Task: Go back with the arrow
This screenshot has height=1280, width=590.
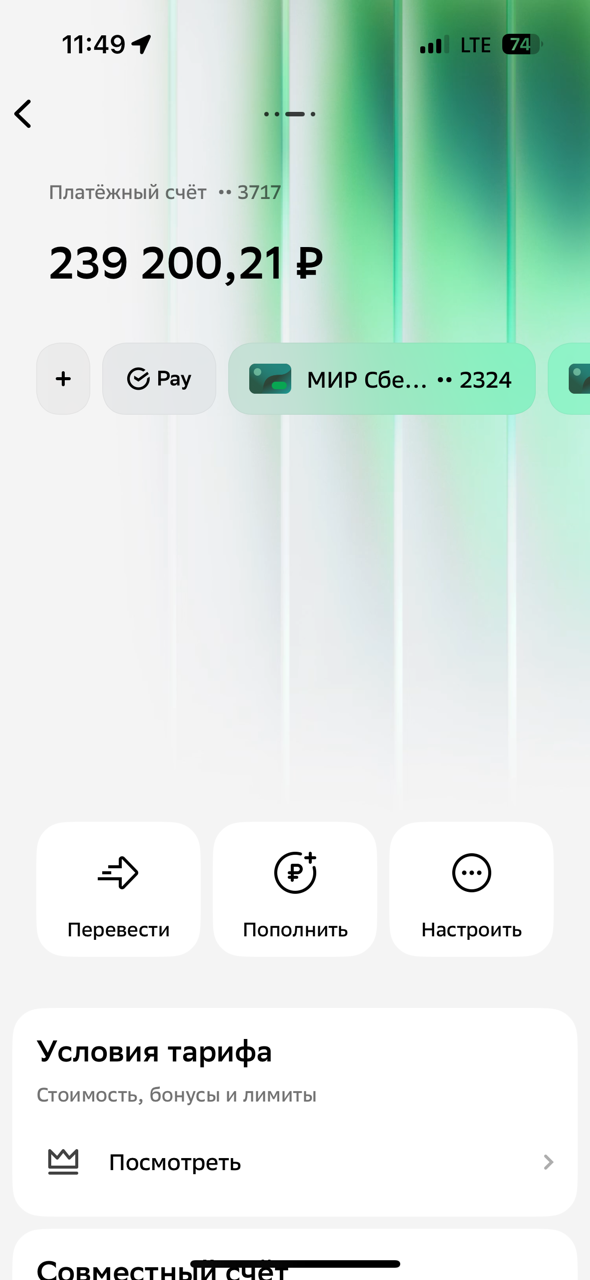Action: point(24,114)
